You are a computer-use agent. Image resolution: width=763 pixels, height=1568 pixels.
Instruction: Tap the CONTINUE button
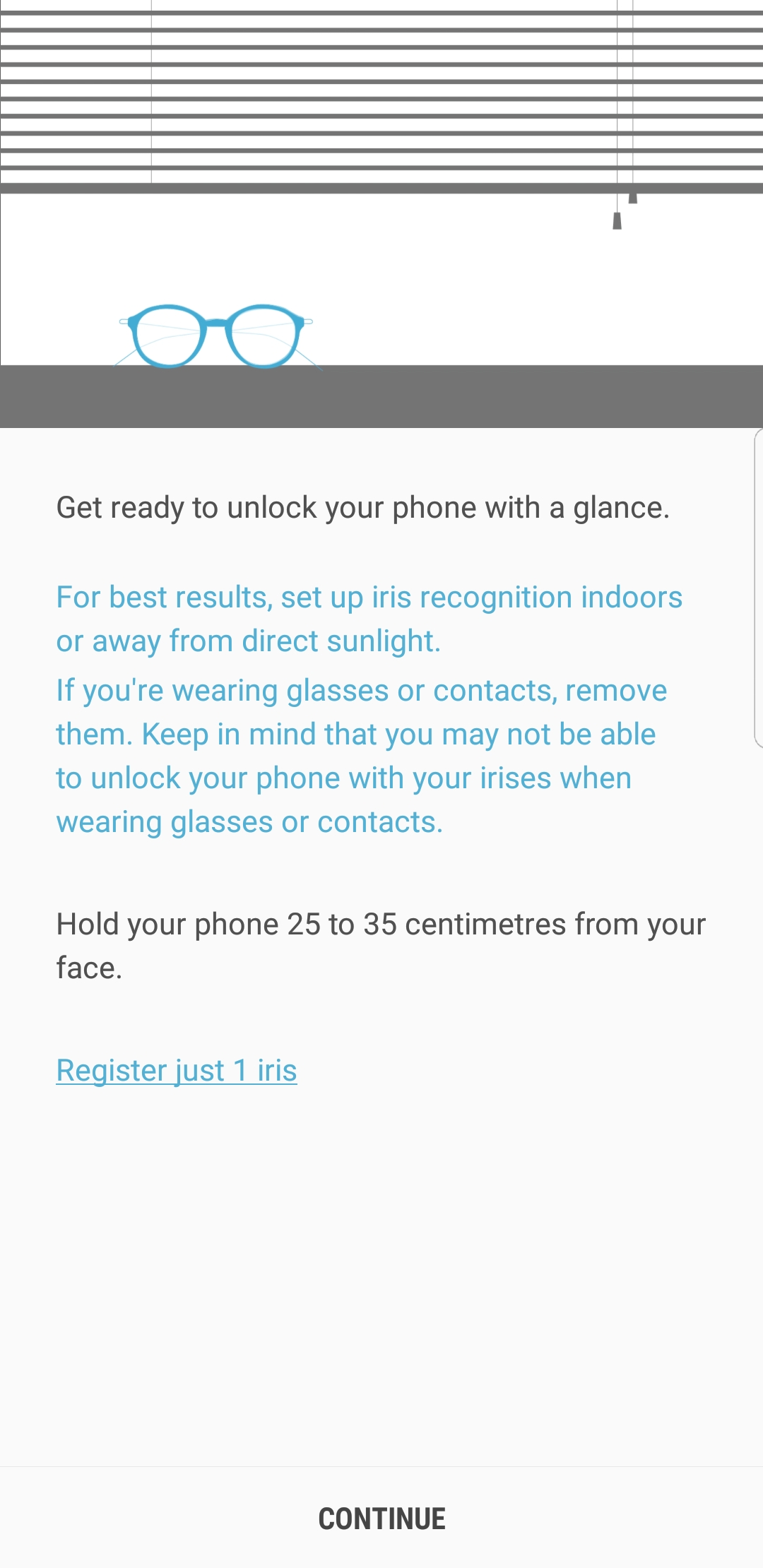point(381,1519)
